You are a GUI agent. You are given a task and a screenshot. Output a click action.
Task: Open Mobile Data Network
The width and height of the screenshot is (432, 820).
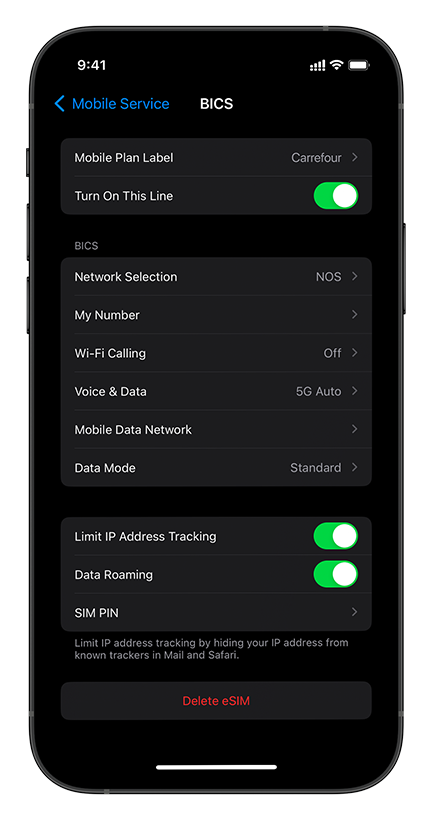[216, 429]
